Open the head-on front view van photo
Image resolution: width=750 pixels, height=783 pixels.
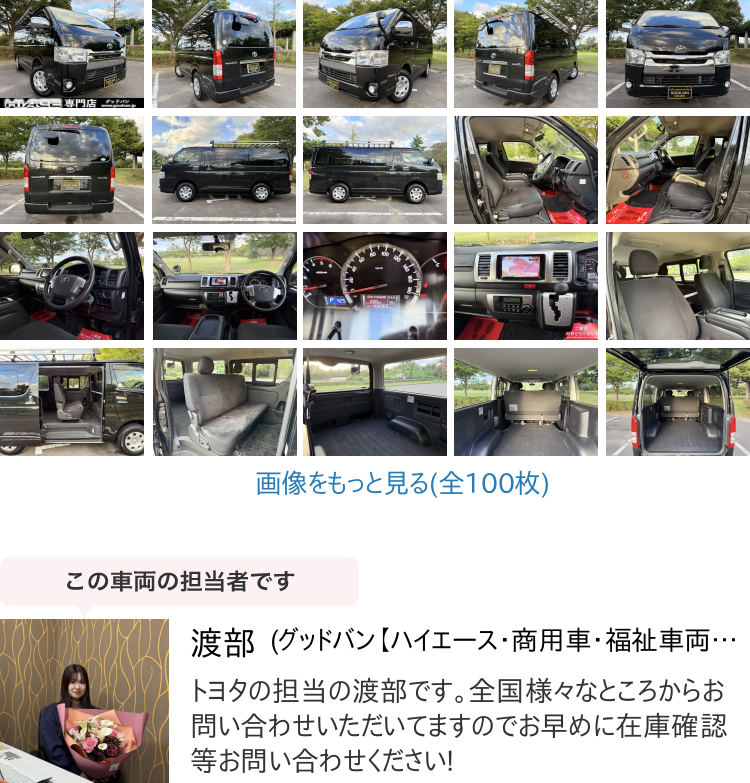[678, 54]
